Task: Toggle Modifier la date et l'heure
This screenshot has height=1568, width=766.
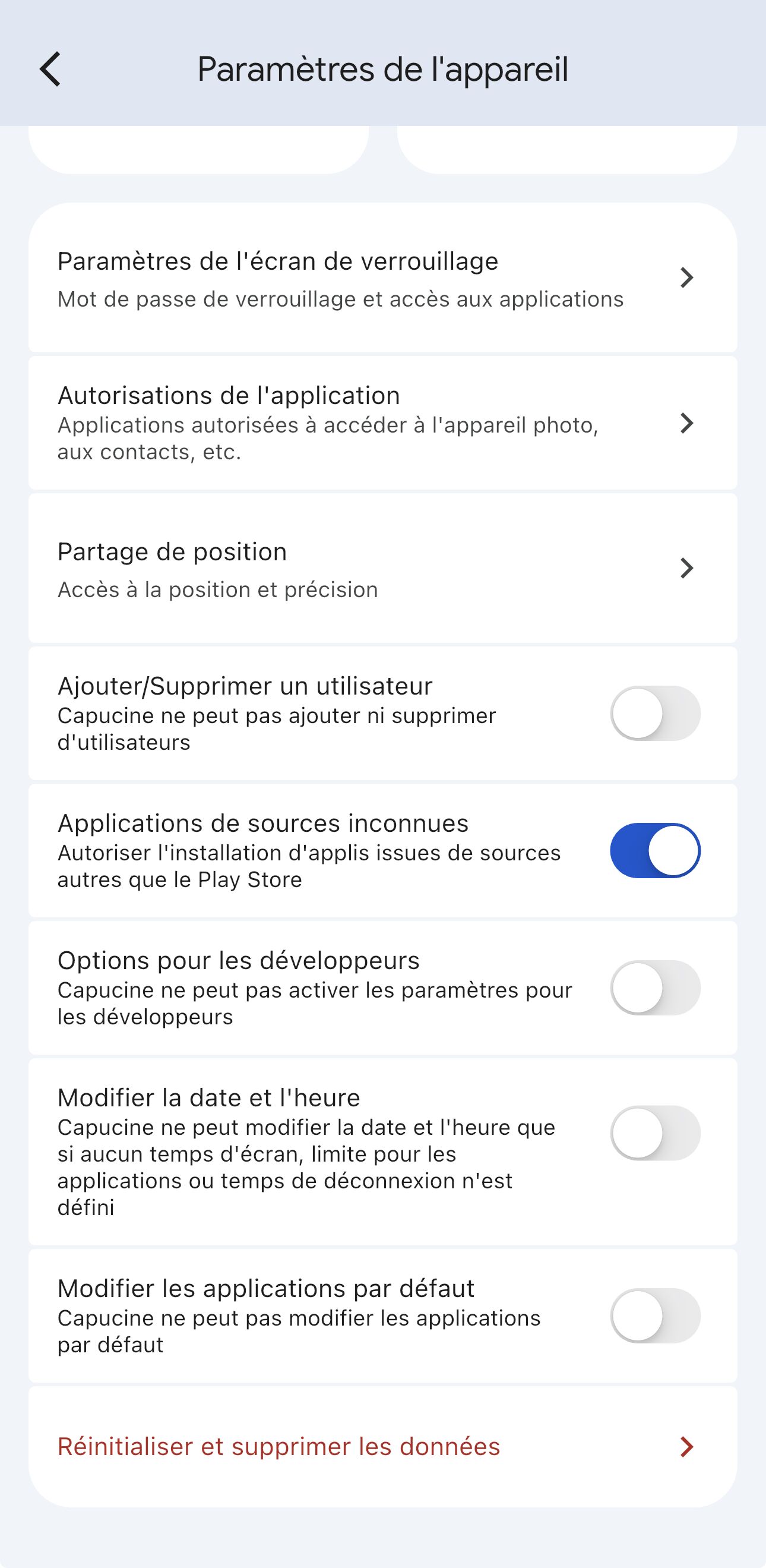Action: [x=654, y=1133]
